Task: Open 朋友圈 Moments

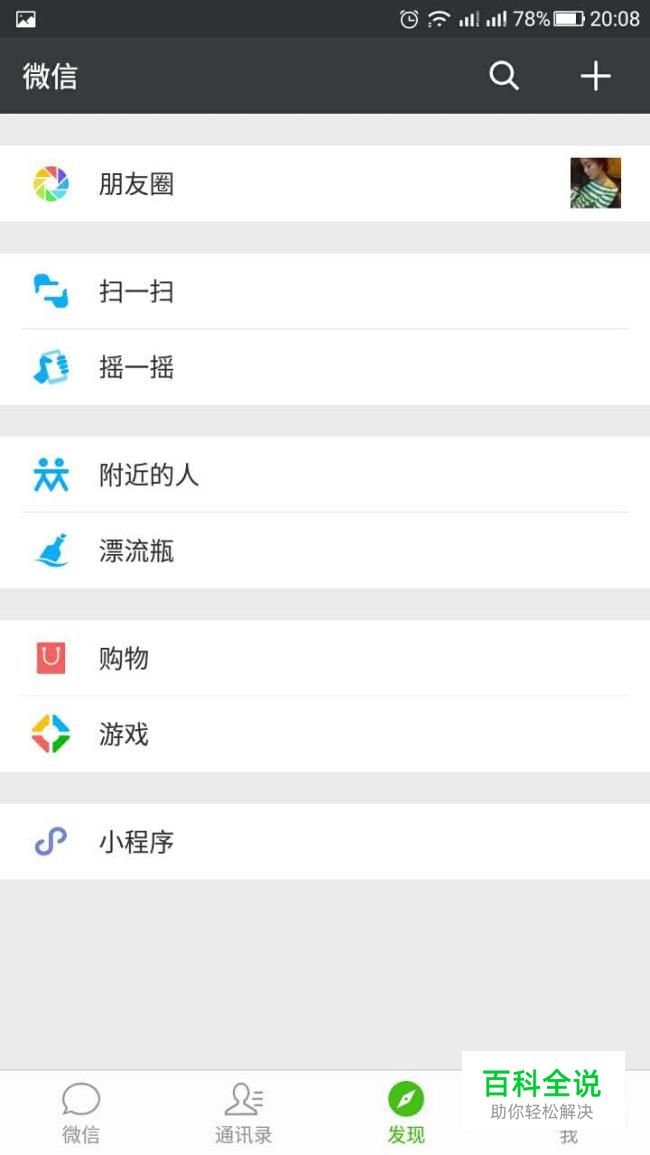Action: [x=325, y=183]
